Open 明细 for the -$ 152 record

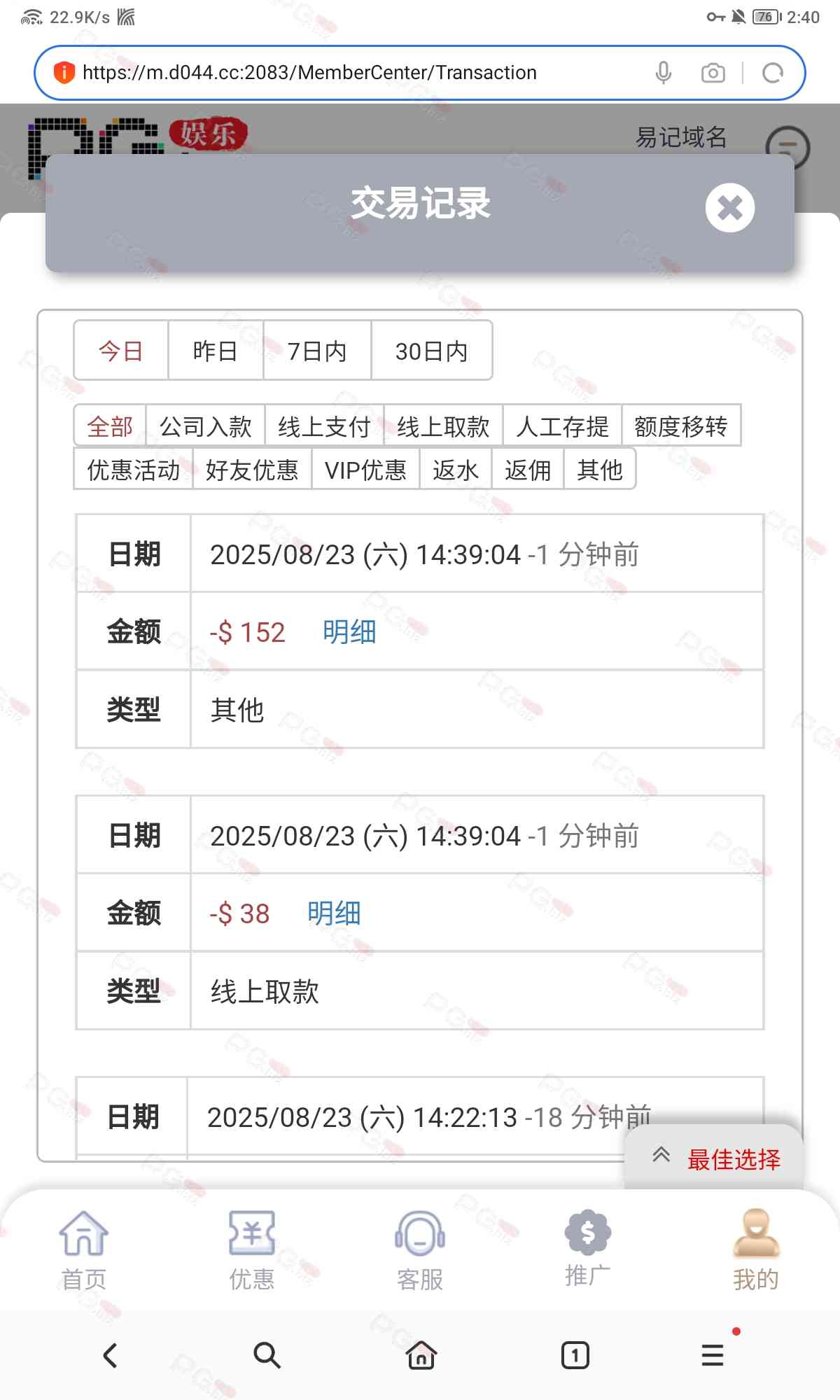pyautogui.click(x=349, y=632)
